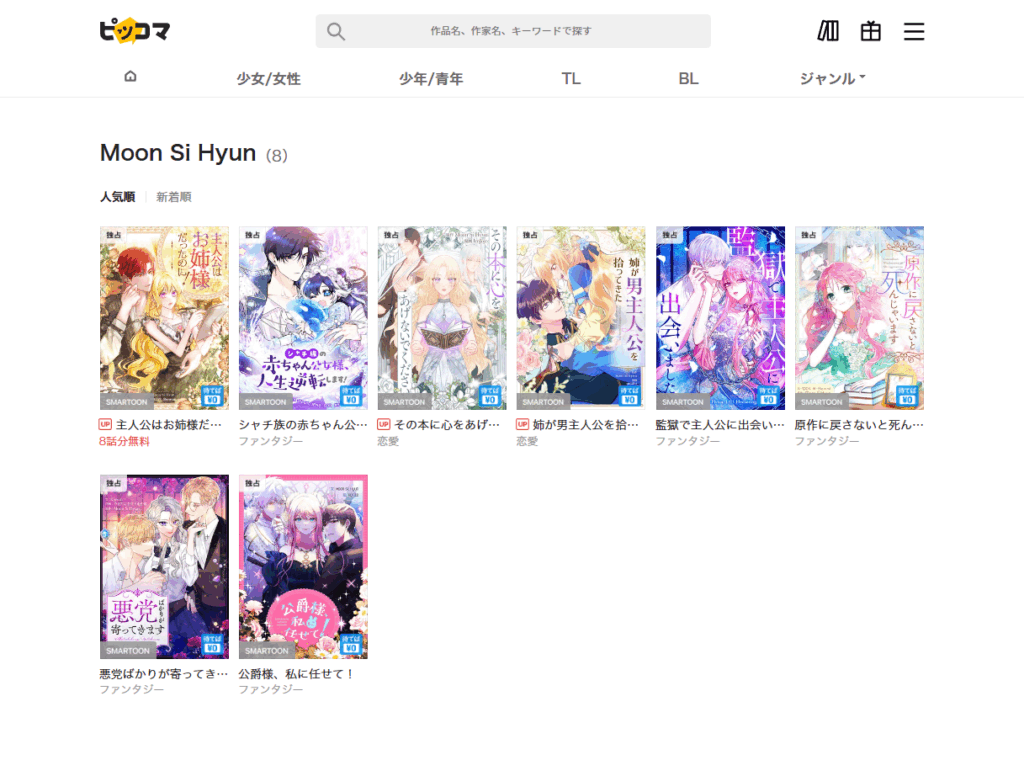Sort works by 新着順

tap(173, 197)
